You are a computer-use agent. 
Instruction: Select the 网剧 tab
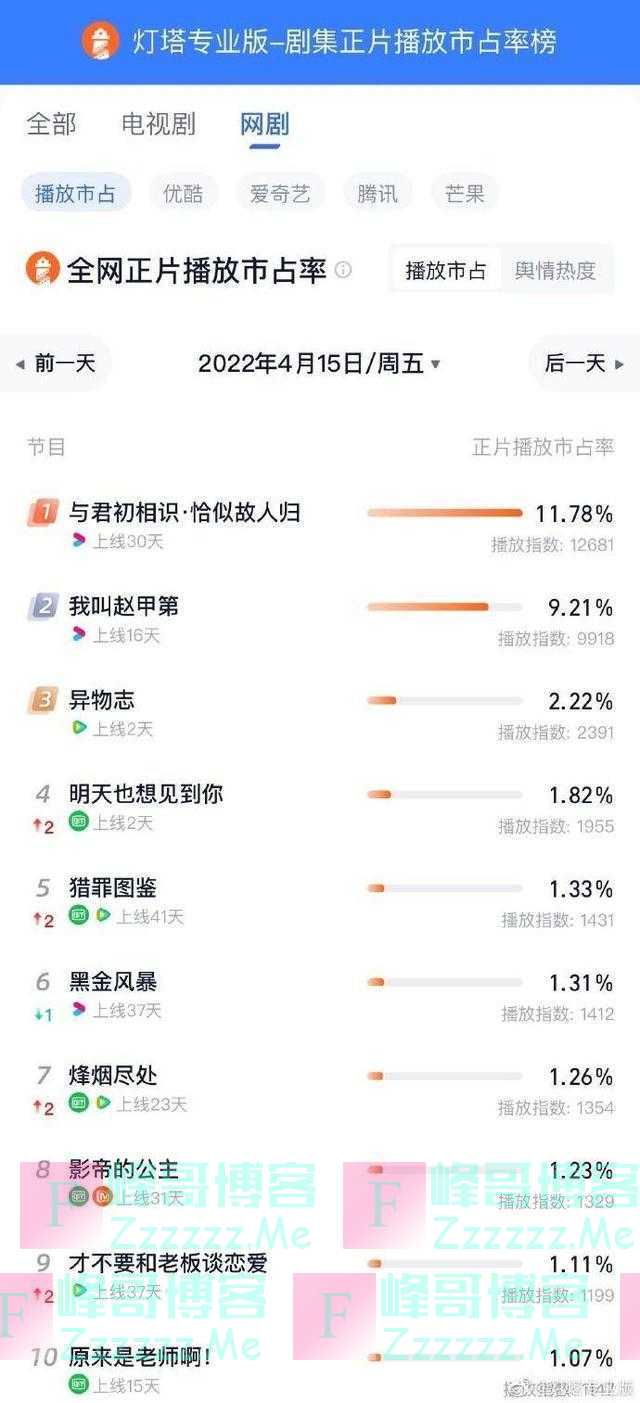pyautogui.click(x=265, y=124)
